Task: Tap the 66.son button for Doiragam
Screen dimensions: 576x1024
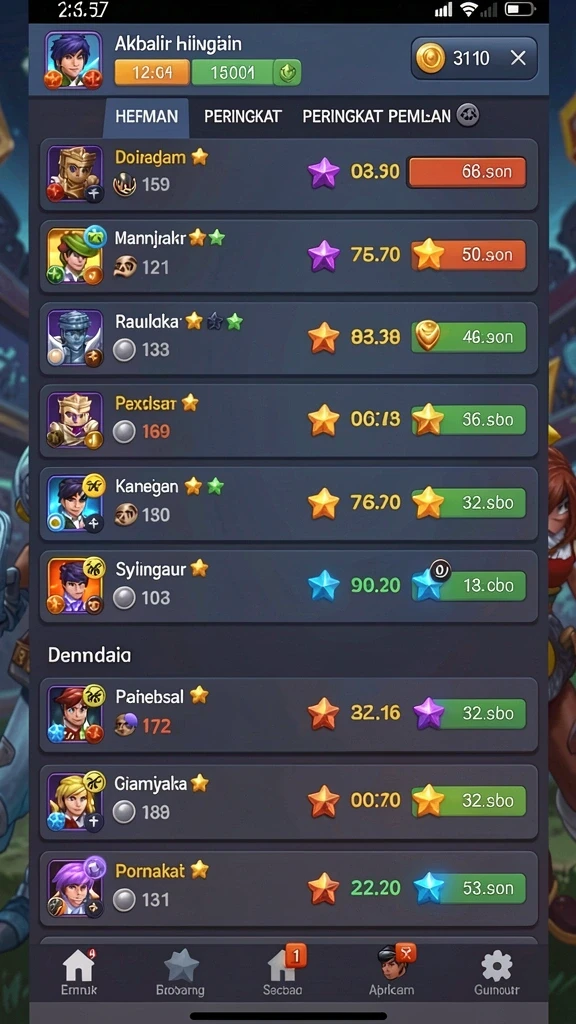Action: 467,173
